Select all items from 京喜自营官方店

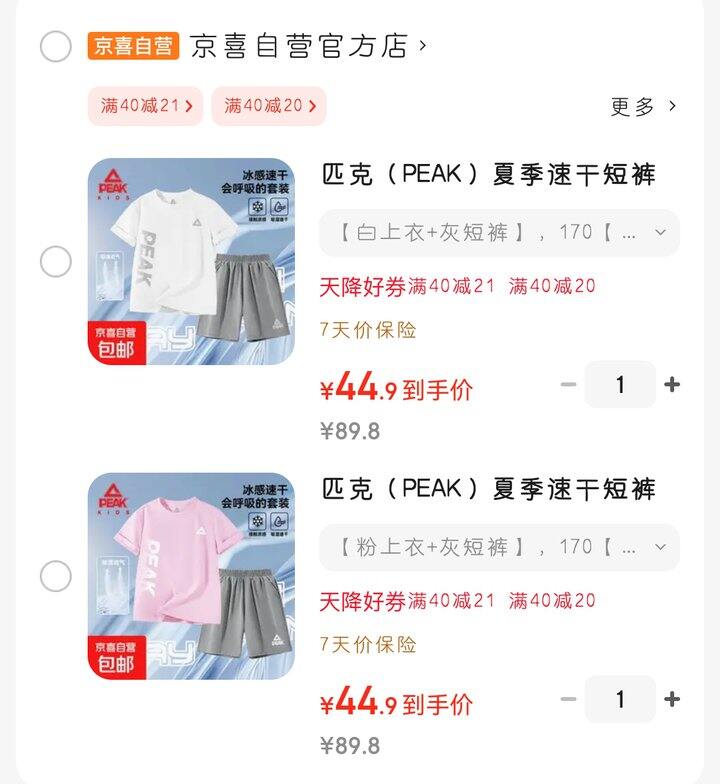tap(56, 46)
